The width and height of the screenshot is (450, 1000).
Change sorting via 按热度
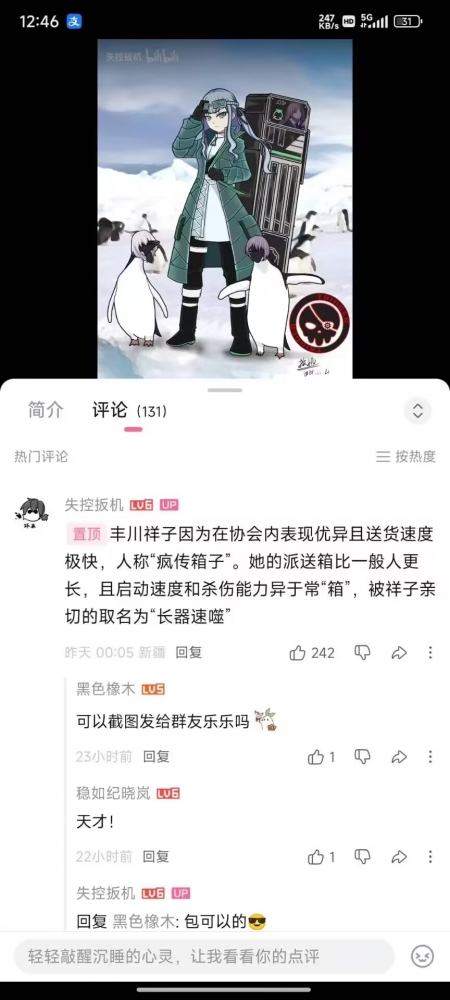405,456
